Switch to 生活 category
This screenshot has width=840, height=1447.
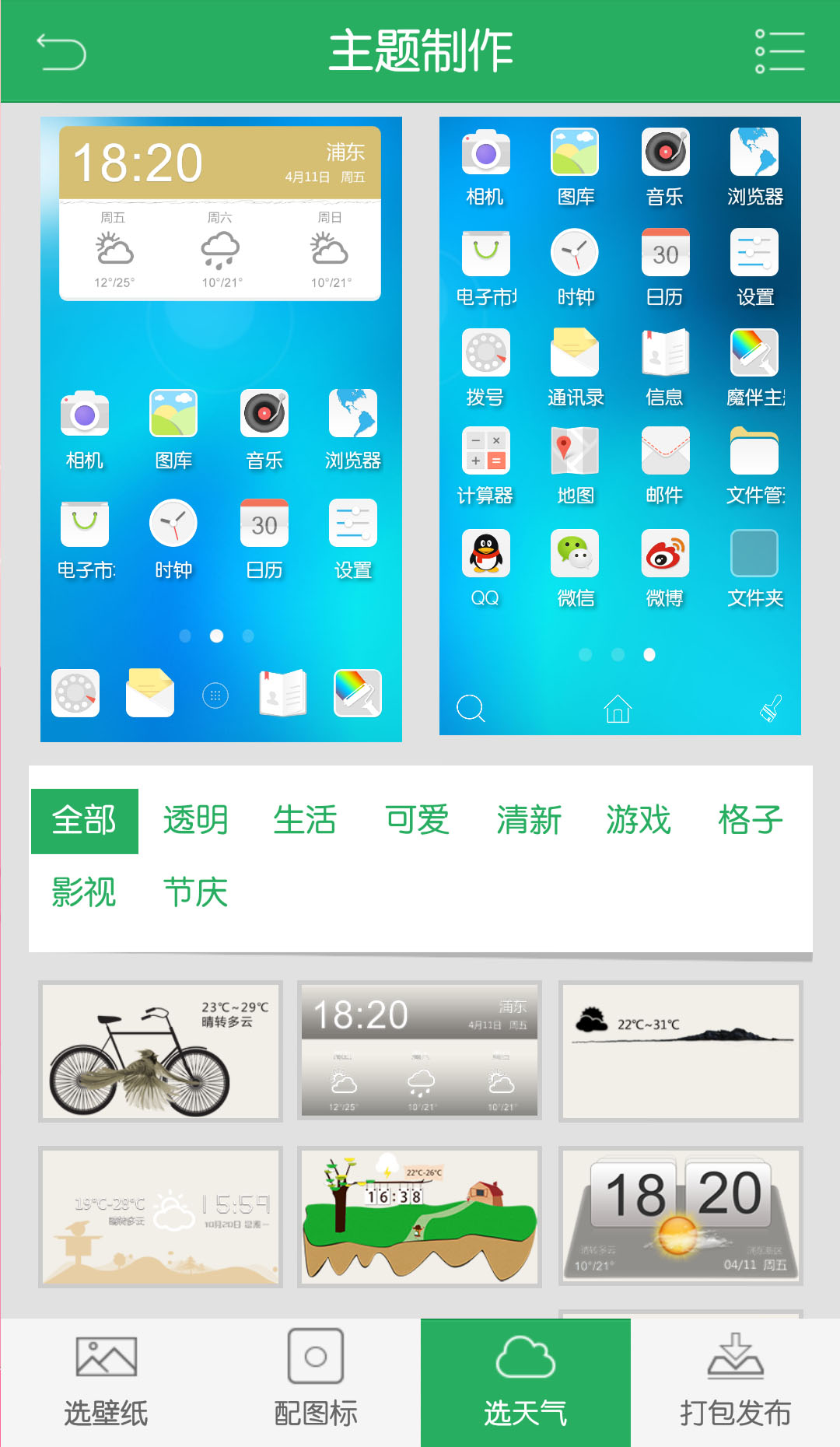[306, 821]
